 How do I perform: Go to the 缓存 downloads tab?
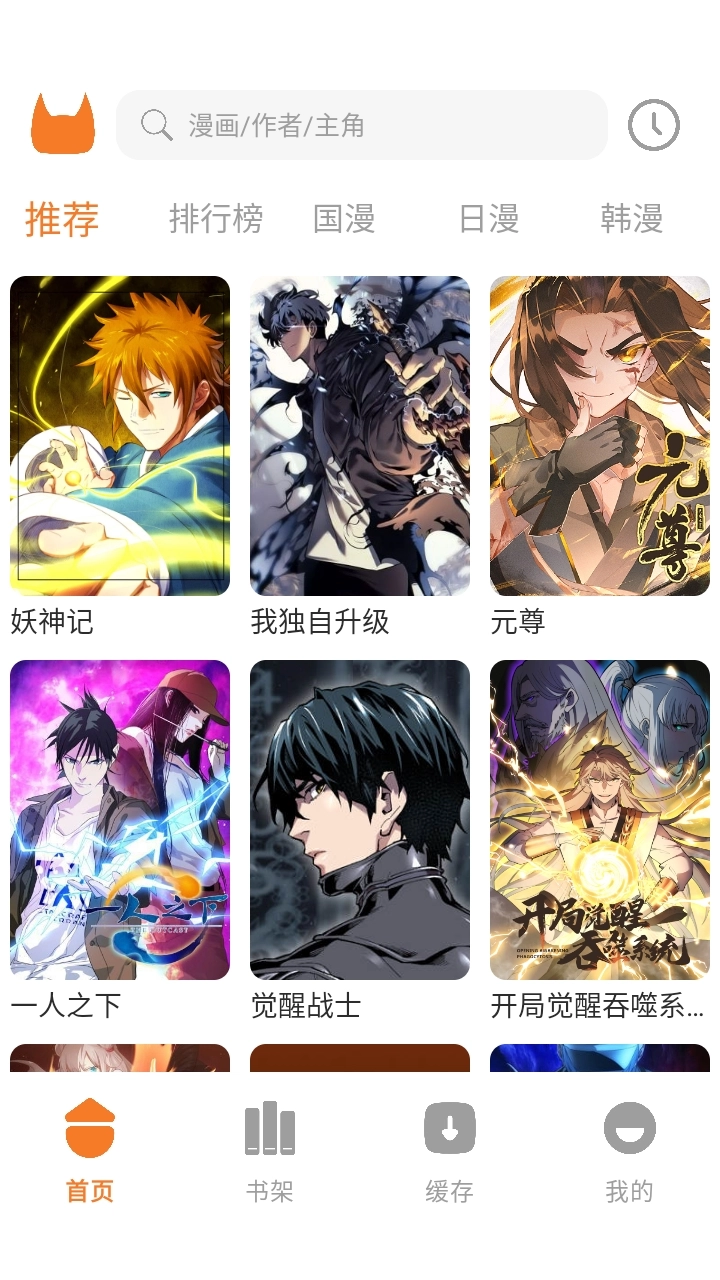pos(450,1150)
